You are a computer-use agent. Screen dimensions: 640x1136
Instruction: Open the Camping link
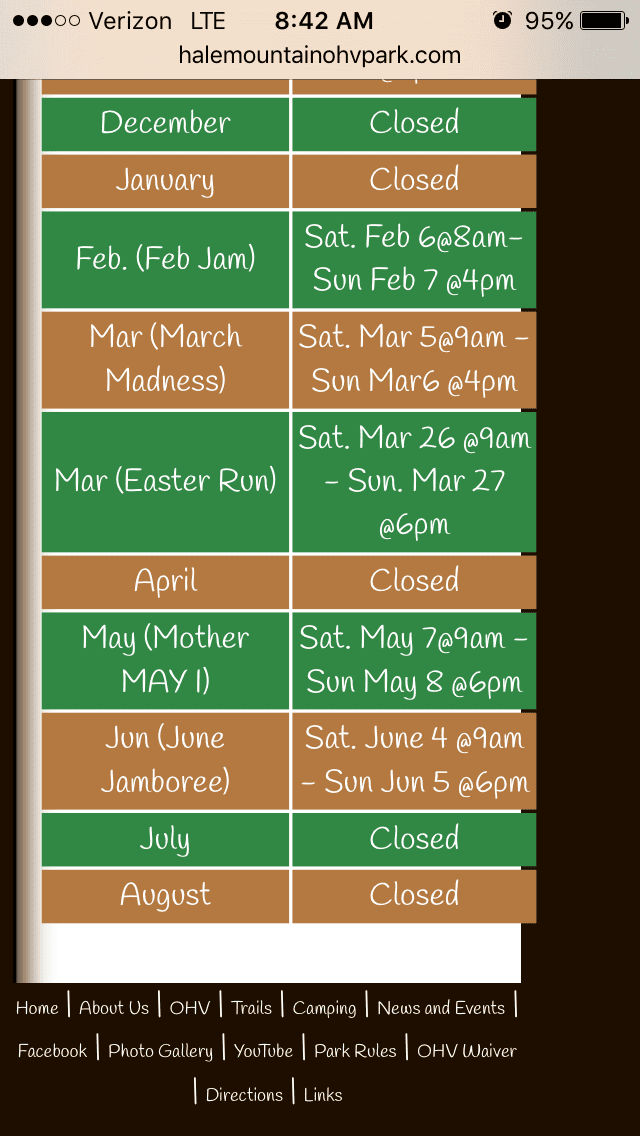pos(324,1008)
